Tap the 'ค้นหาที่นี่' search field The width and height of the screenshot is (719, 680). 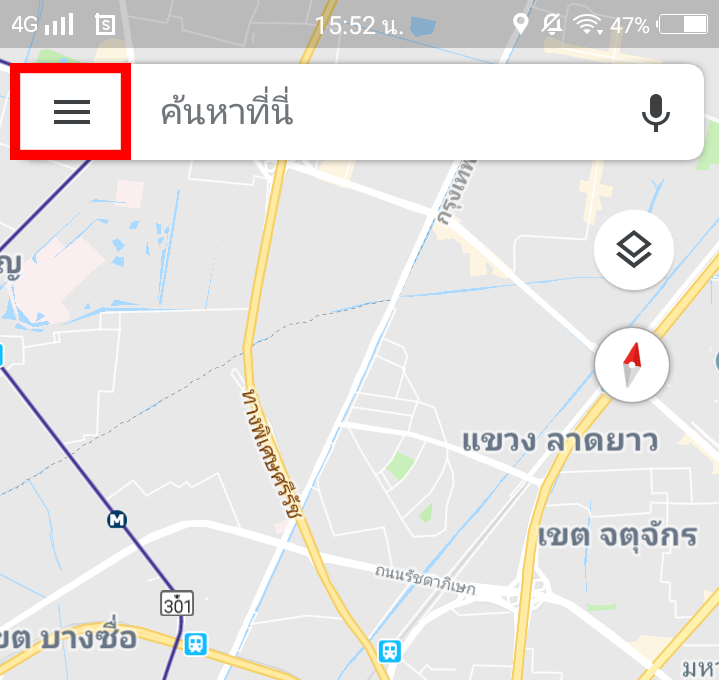point(380,112)
